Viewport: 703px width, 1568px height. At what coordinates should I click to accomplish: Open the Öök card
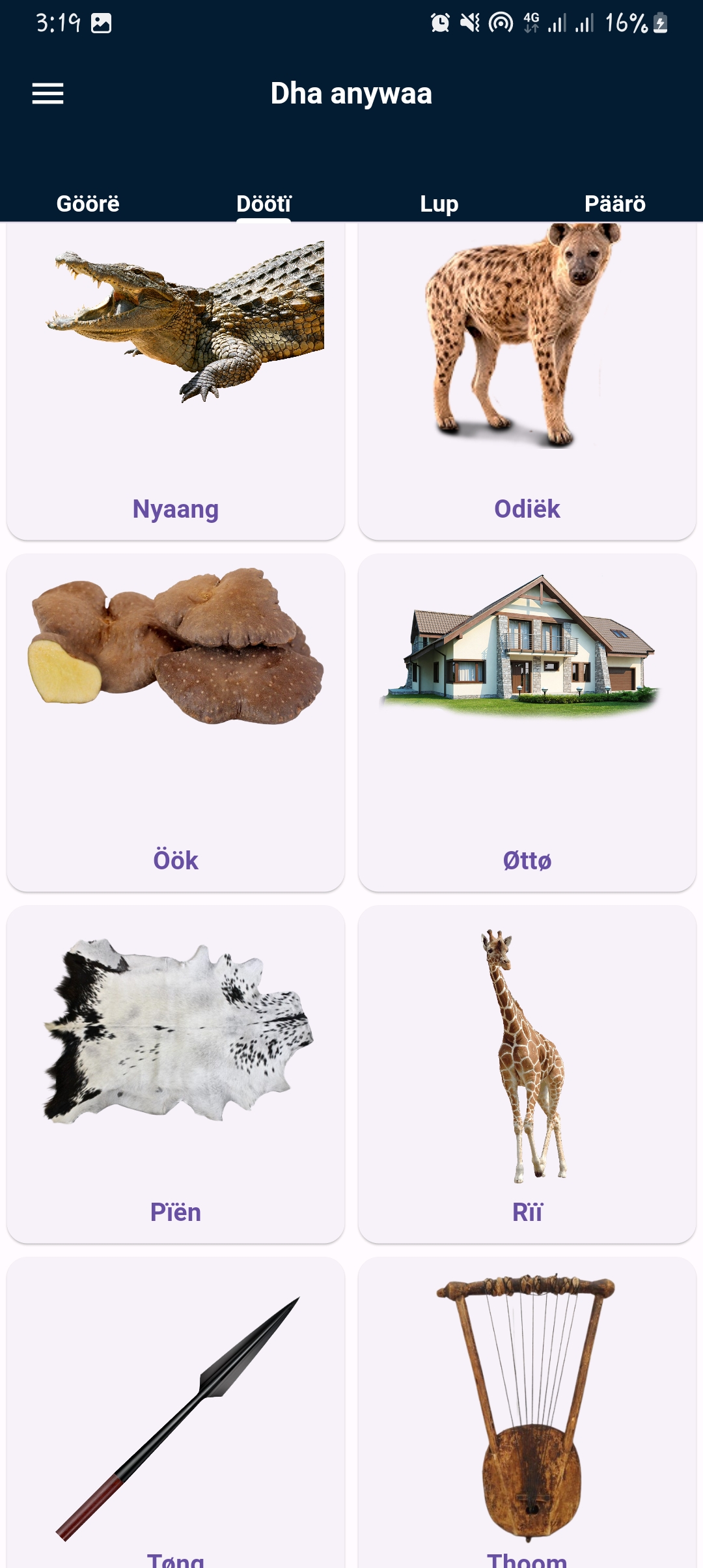point(176,722)
